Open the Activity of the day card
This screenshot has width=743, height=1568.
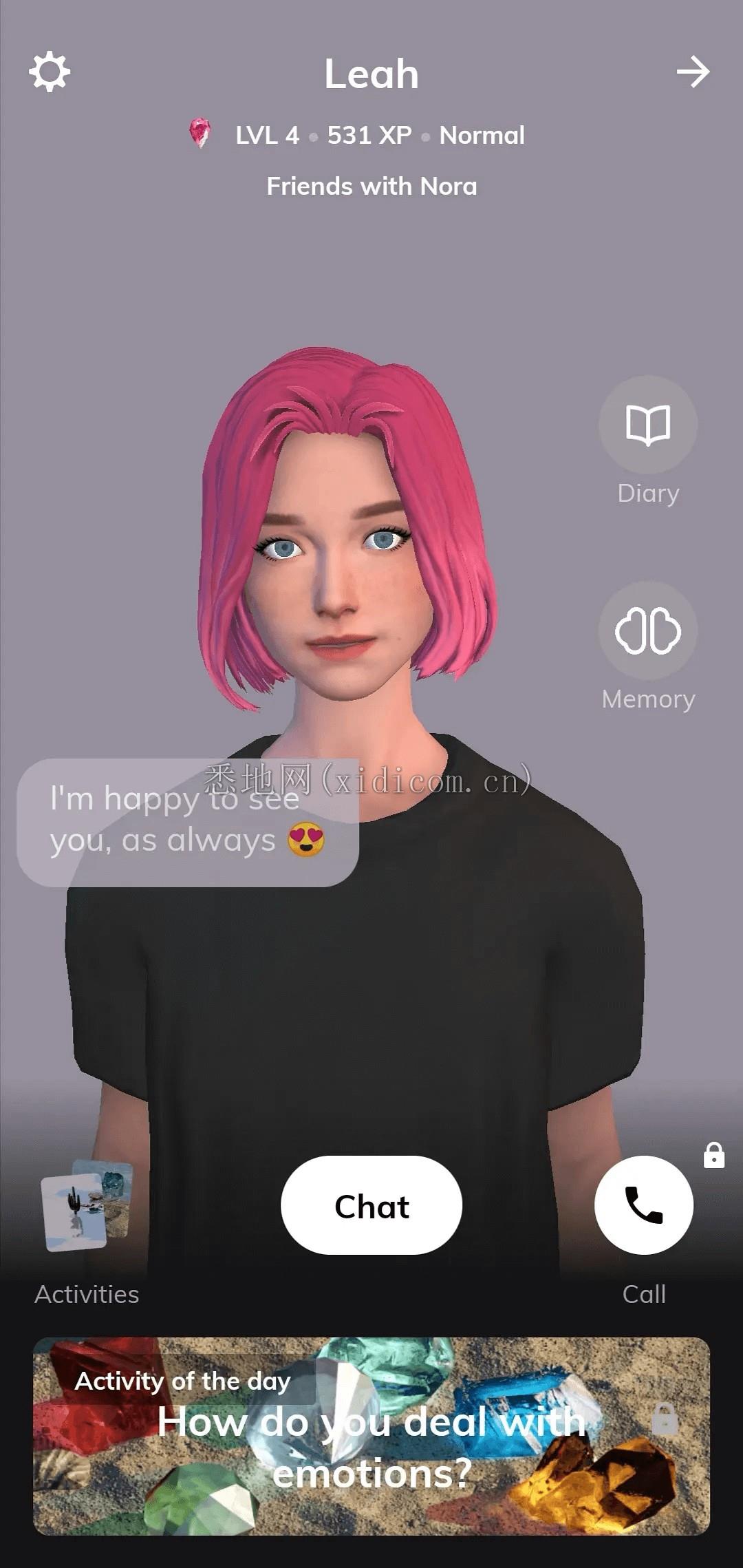point(371,1436)
